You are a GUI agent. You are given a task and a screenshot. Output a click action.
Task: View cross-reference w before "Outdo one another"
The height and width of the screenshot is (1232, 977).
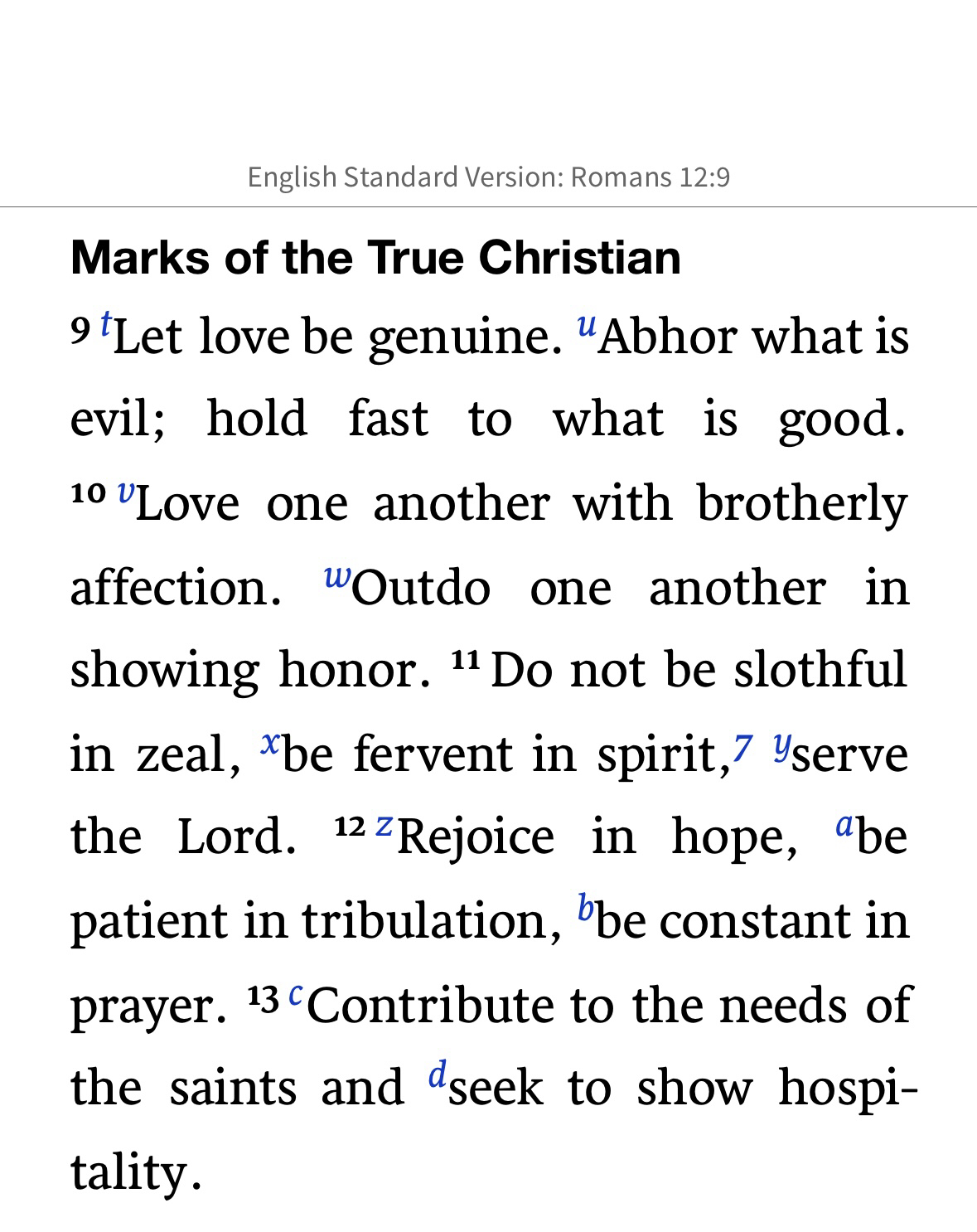click(337, 575)
